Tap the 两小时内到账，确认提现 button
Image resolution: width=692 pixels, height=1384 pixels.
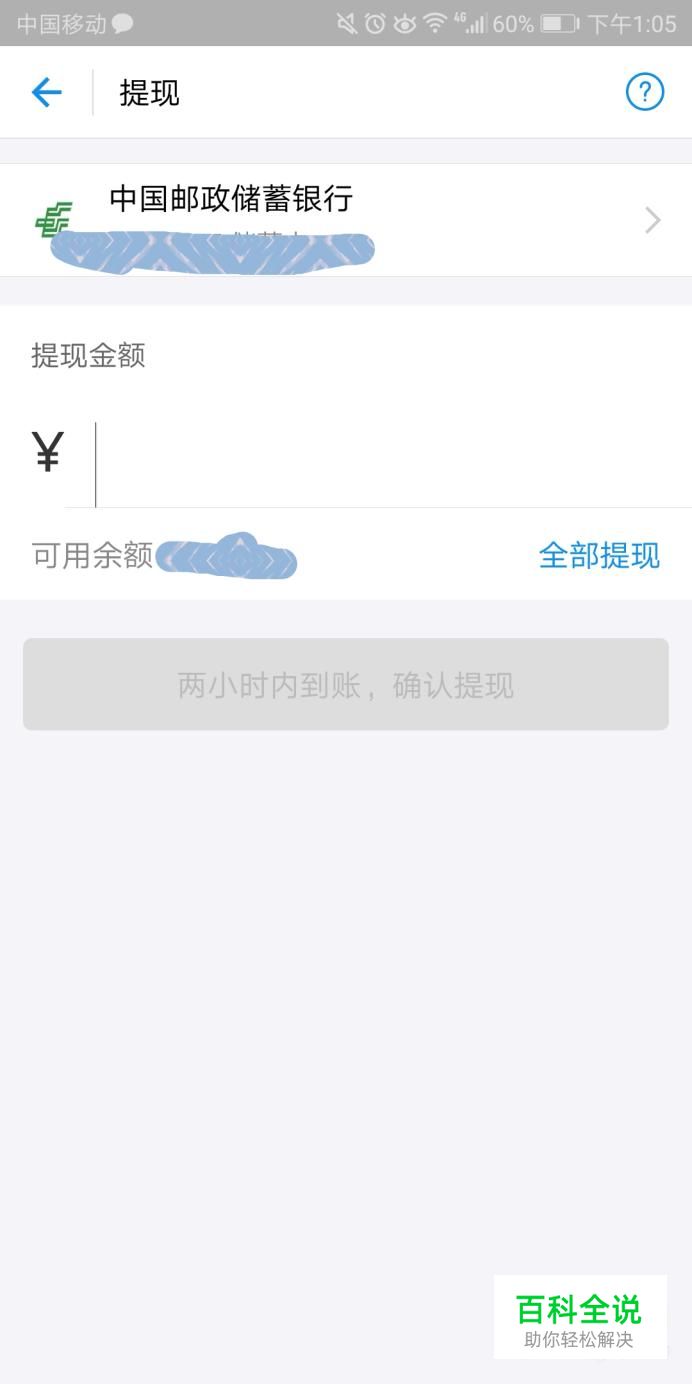pyautogui.click(x=346, y=685)
